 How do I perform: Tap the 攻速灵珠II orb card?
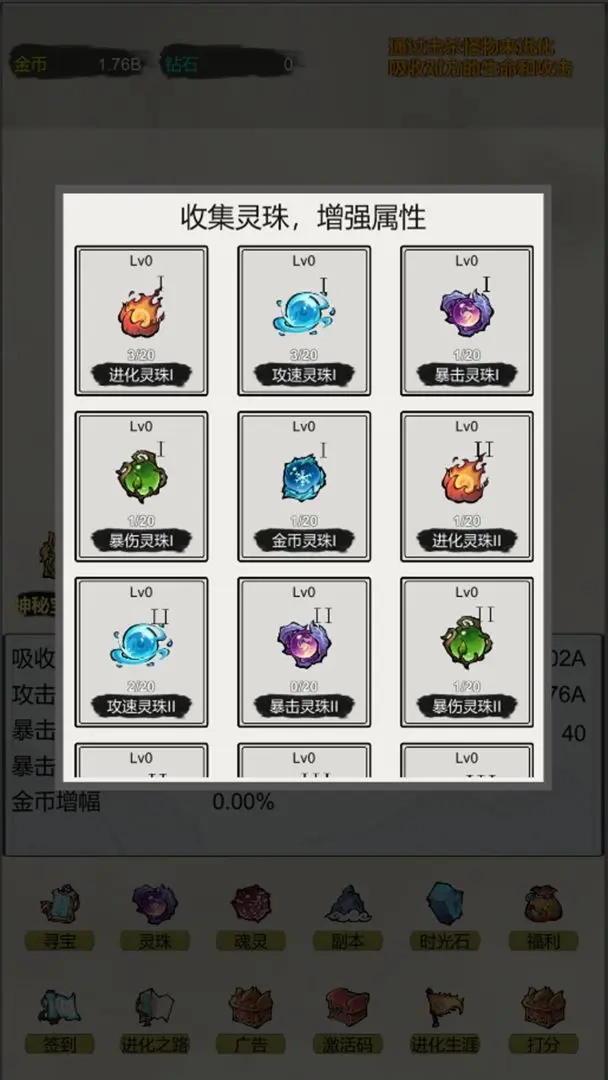(141, 652)
